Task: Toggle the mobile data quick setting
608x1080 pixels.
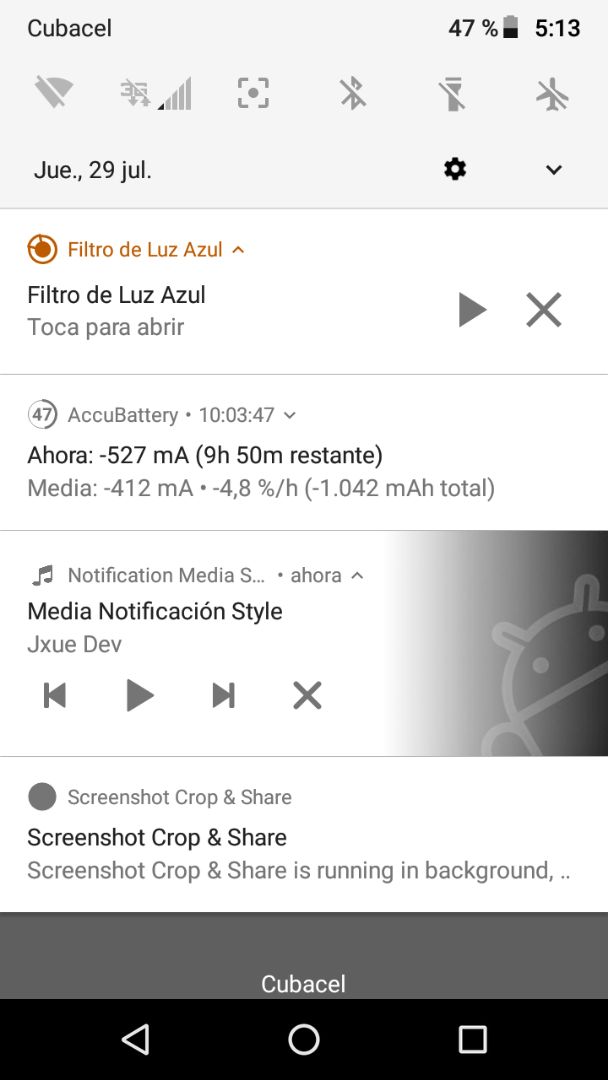Action: click(155, 94)
